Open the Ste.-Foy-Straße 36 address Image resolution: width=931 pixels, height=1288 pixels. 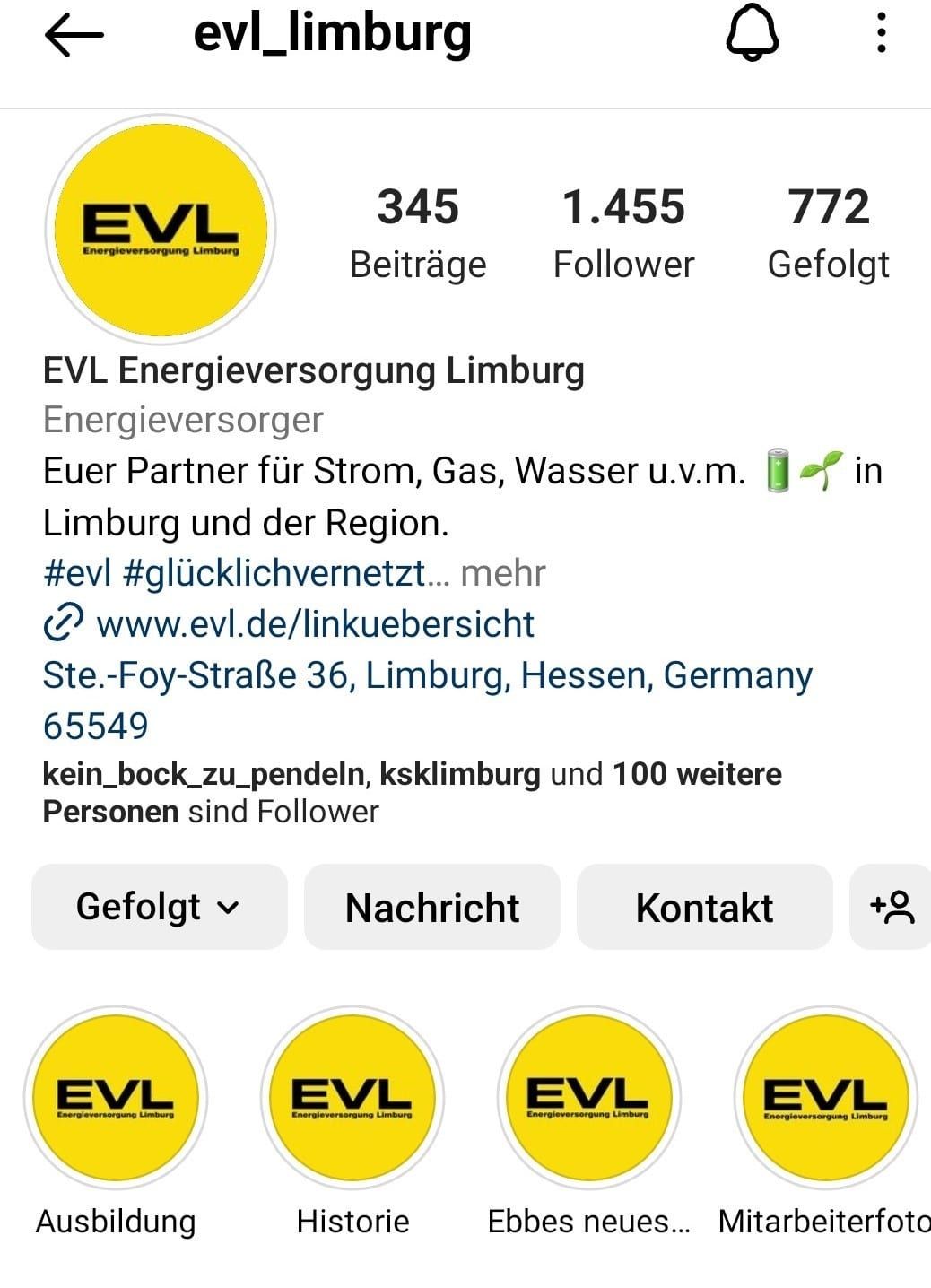[x=427, y=675]
